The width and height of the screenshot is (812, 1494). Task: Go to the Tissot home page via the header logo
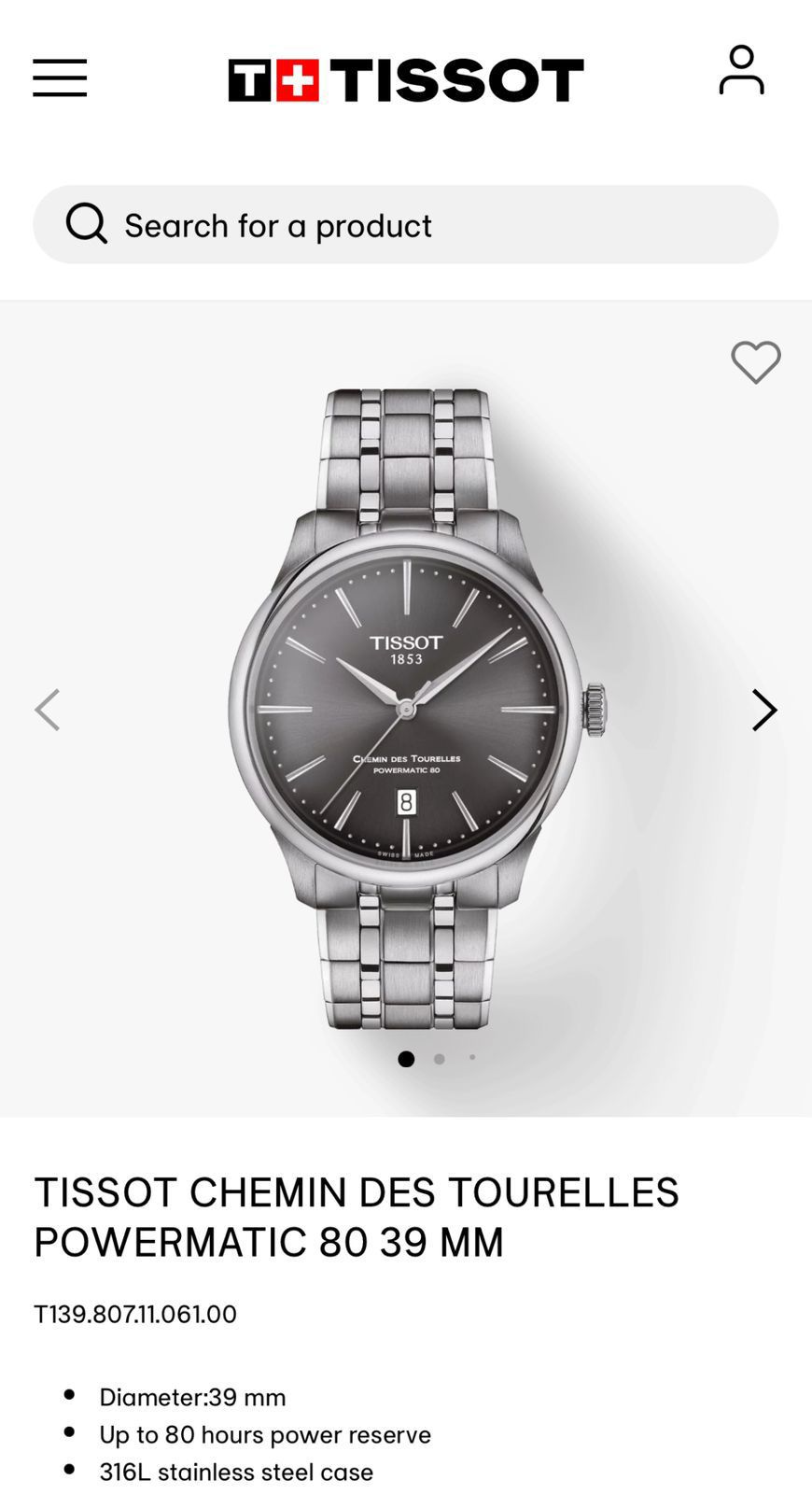pos(405,79)
